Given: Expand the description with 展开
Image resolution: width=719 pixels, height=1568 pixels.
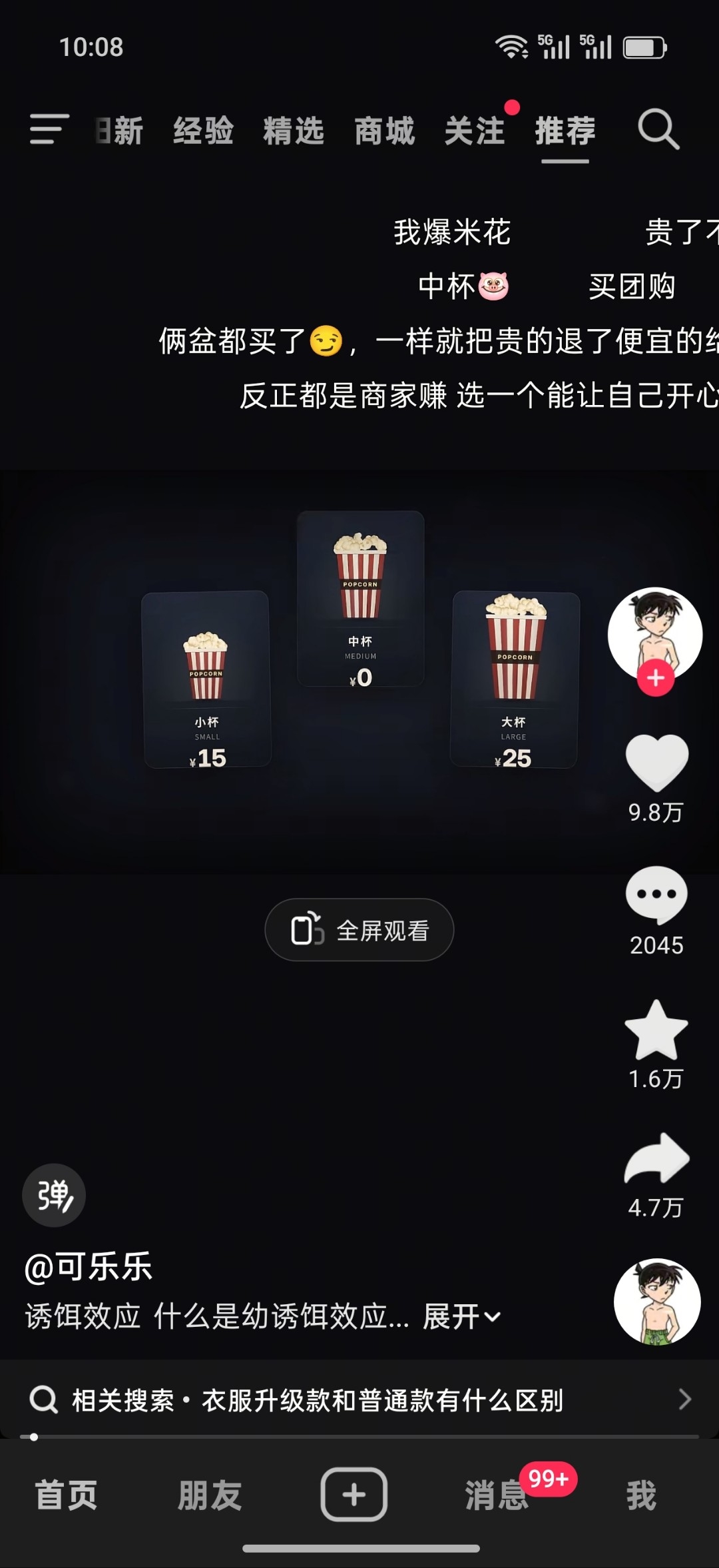Looking at the screenshot, I should click(x=461, y=1316).
